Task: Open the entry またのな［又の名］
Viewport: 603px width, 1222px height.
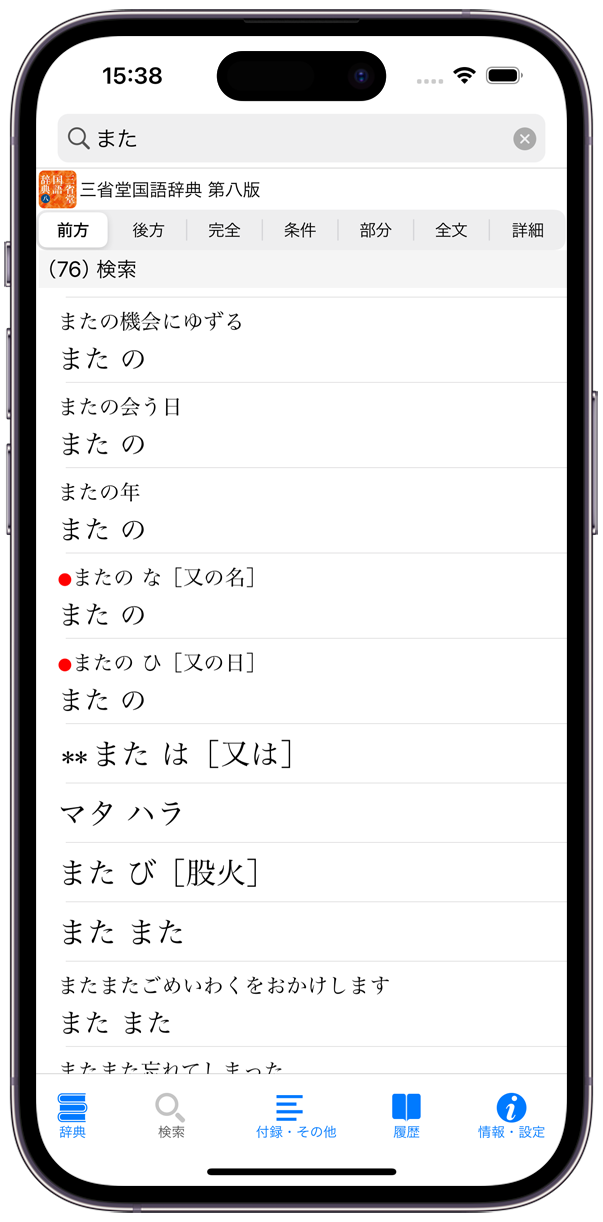Action: (x=300, y=596)
